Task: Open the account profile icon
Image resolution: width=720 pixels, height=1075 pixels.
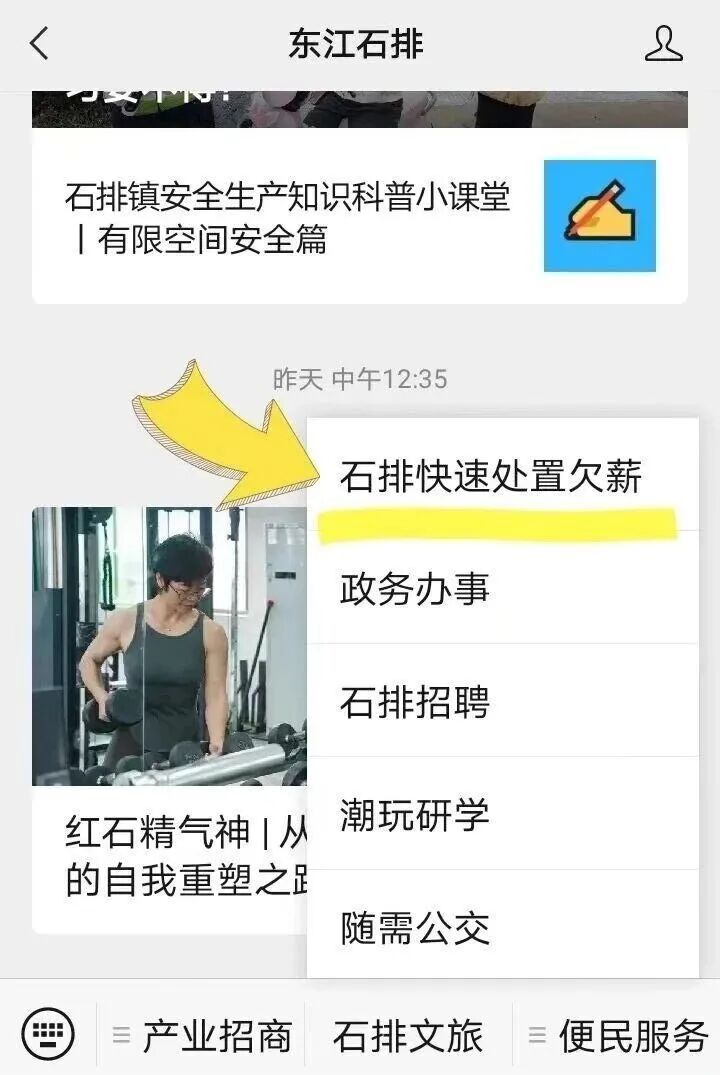Action: (x=663, y=44)
